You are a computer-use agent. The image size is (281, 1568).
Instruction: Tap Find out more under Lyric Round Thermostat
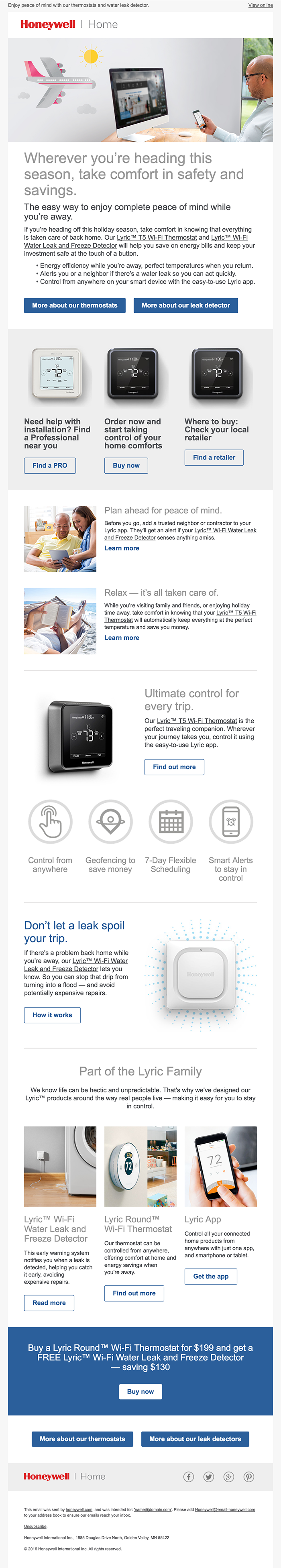(134, 1293)
